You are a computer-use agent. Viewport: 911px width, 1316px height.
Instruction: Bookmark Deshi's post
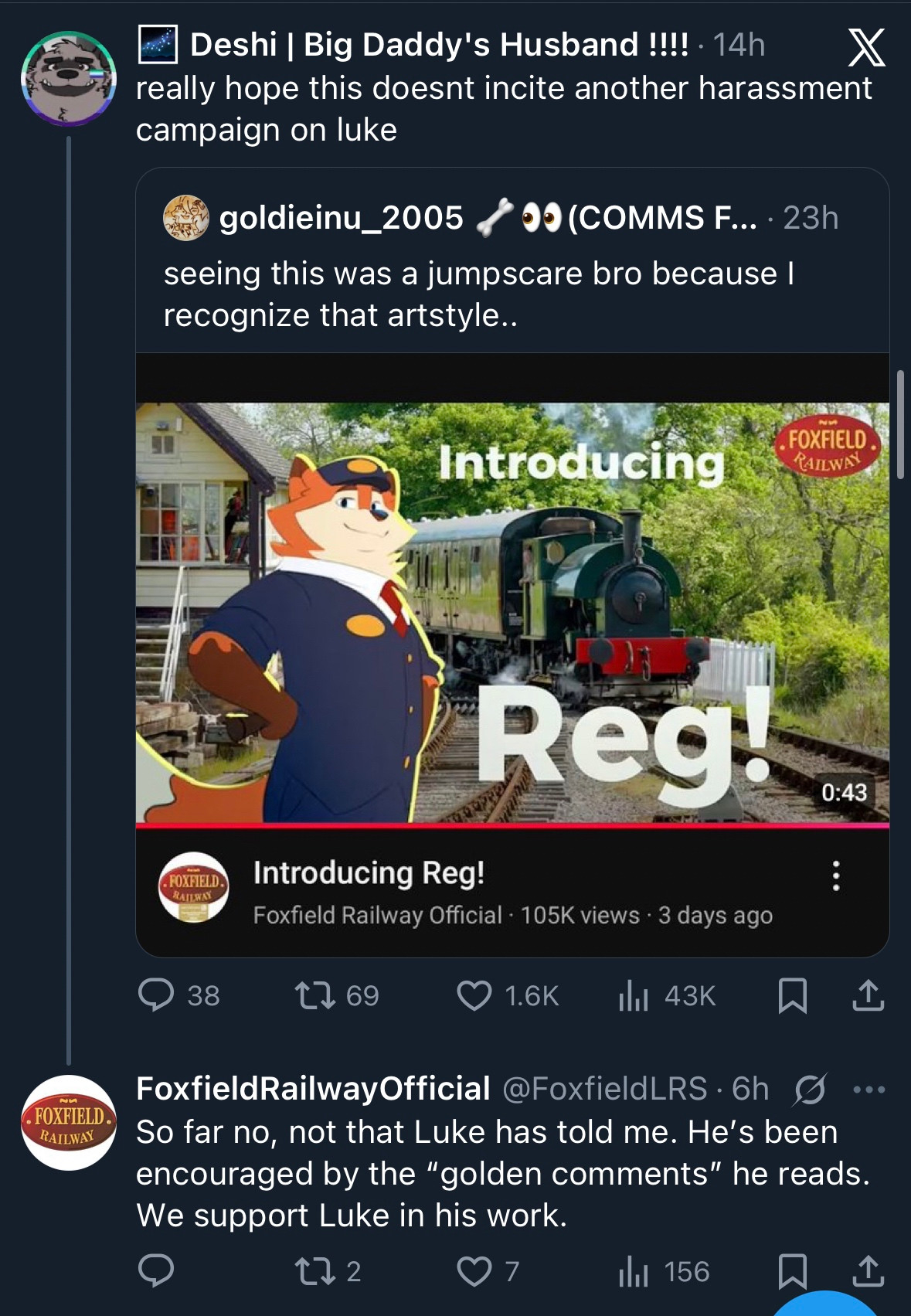coord(792,995)
